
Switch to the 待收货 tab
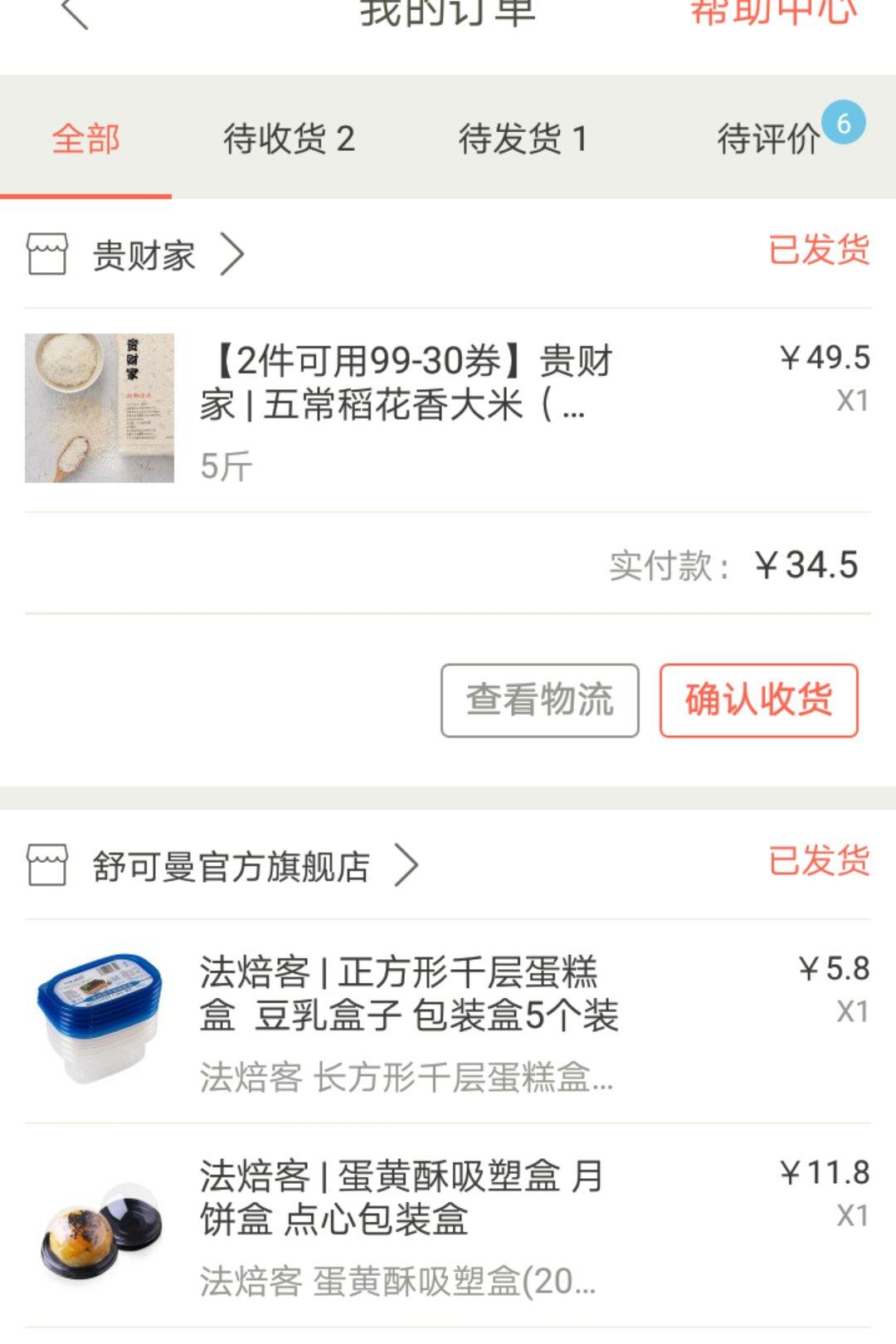pos(289,139)
